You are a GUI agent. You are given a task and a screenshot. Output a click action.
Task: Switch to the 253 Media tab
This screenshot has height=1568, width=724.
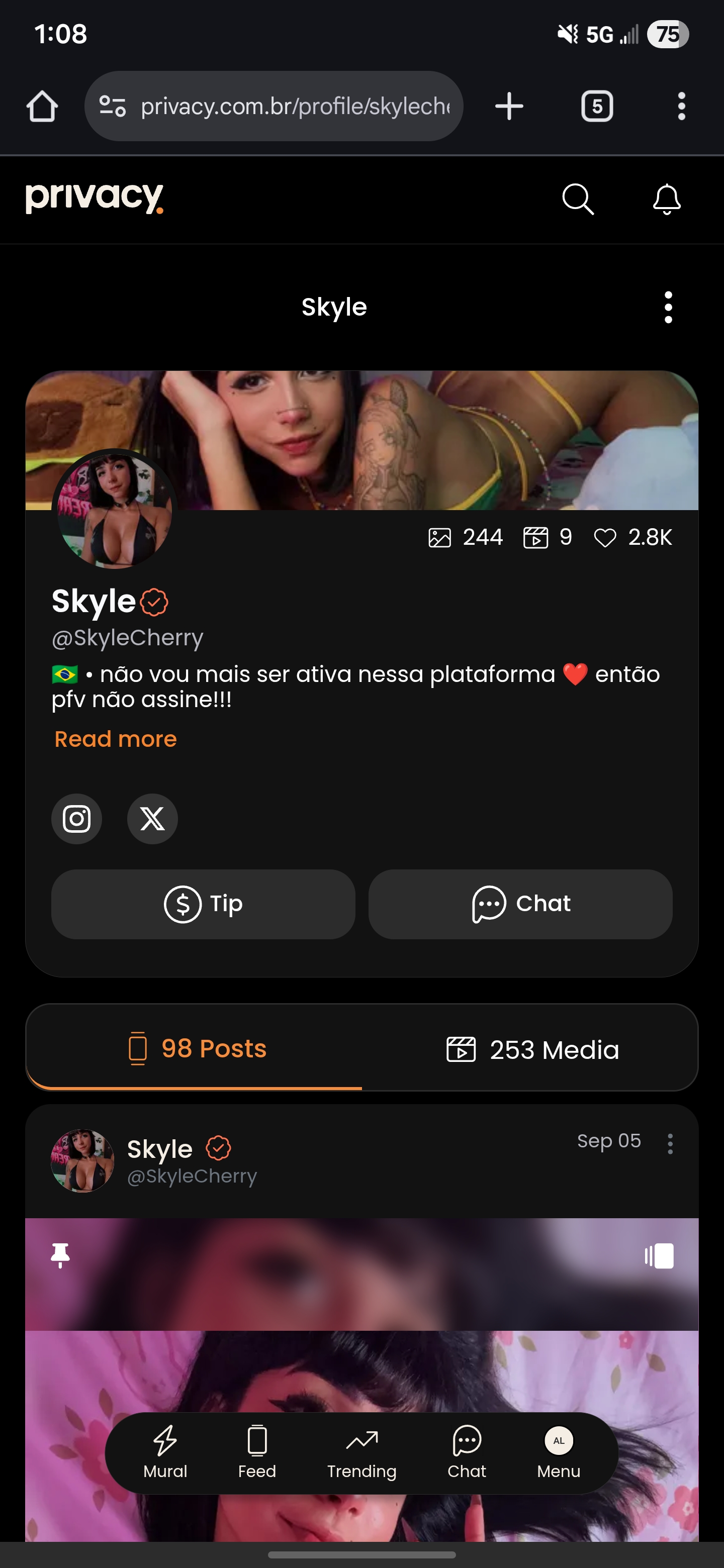[x=531, y=1049]
